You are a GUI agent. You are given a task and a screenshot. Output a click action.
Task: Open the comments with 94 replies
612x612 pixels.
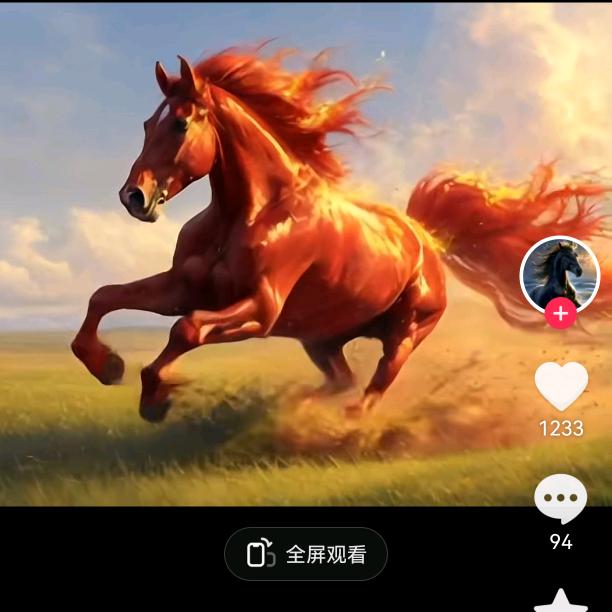pos(561,498)
